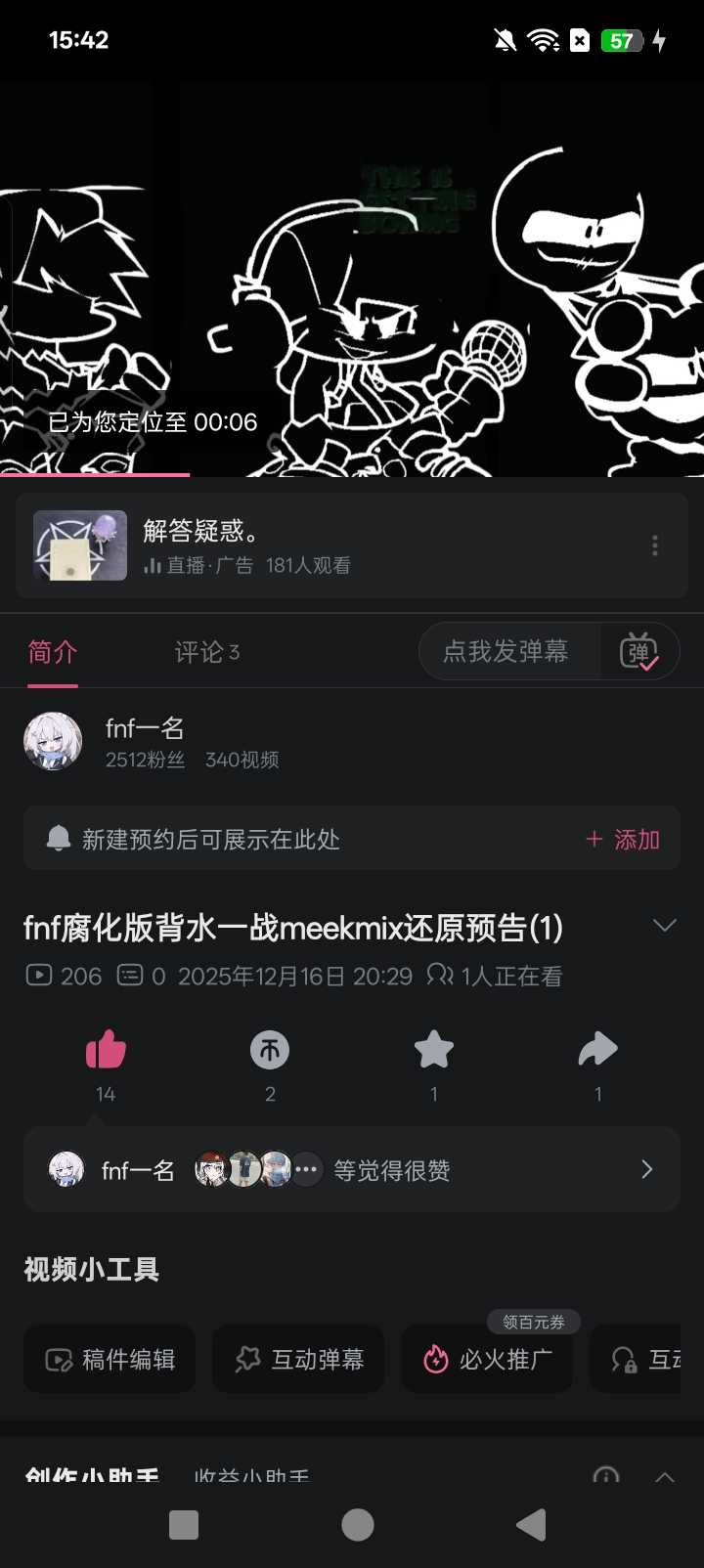
Task: Collapse the 创作小助手 section chevron
Action: pos(665,1476)
